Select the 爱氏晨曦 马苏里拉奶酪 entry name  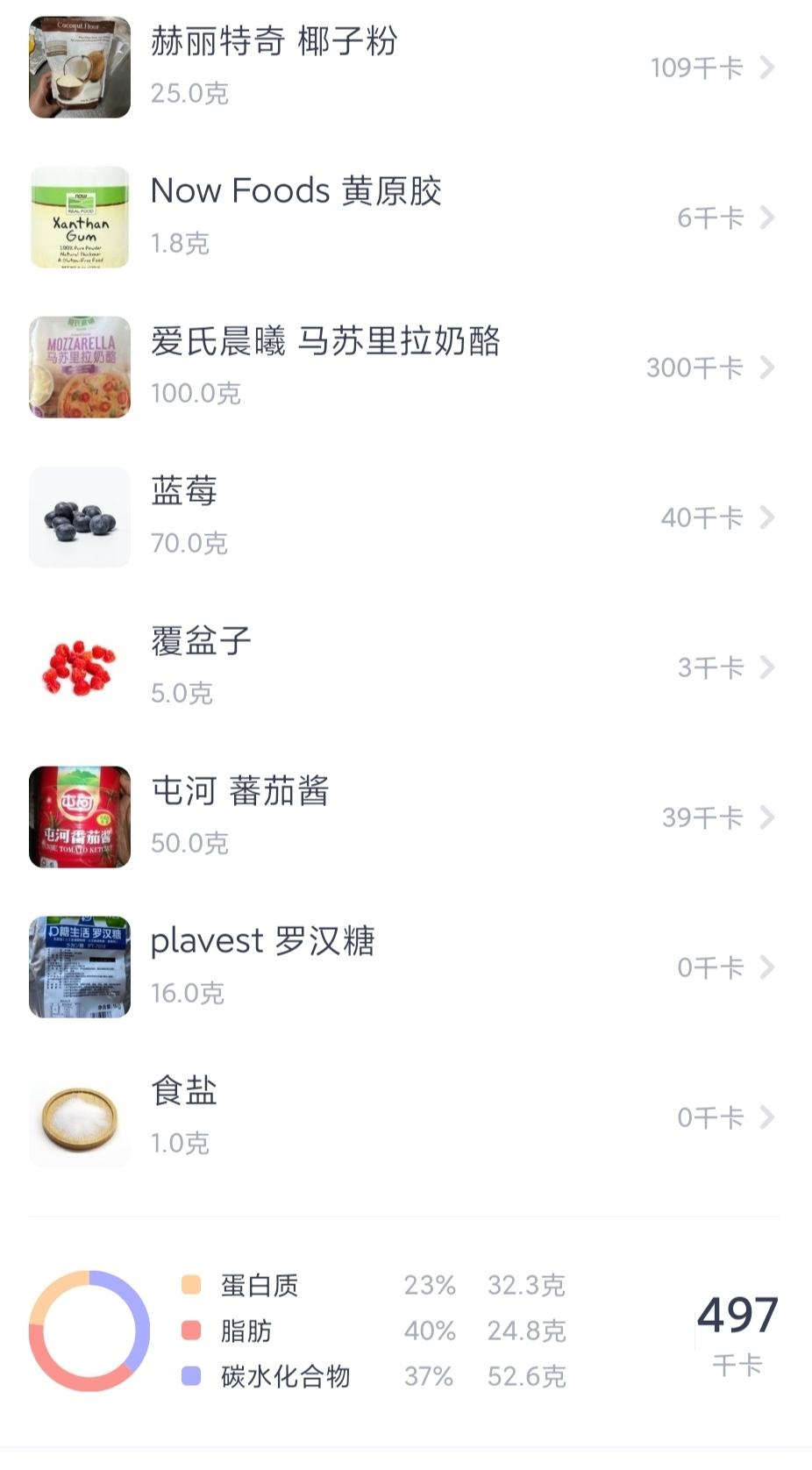point(327,344)
